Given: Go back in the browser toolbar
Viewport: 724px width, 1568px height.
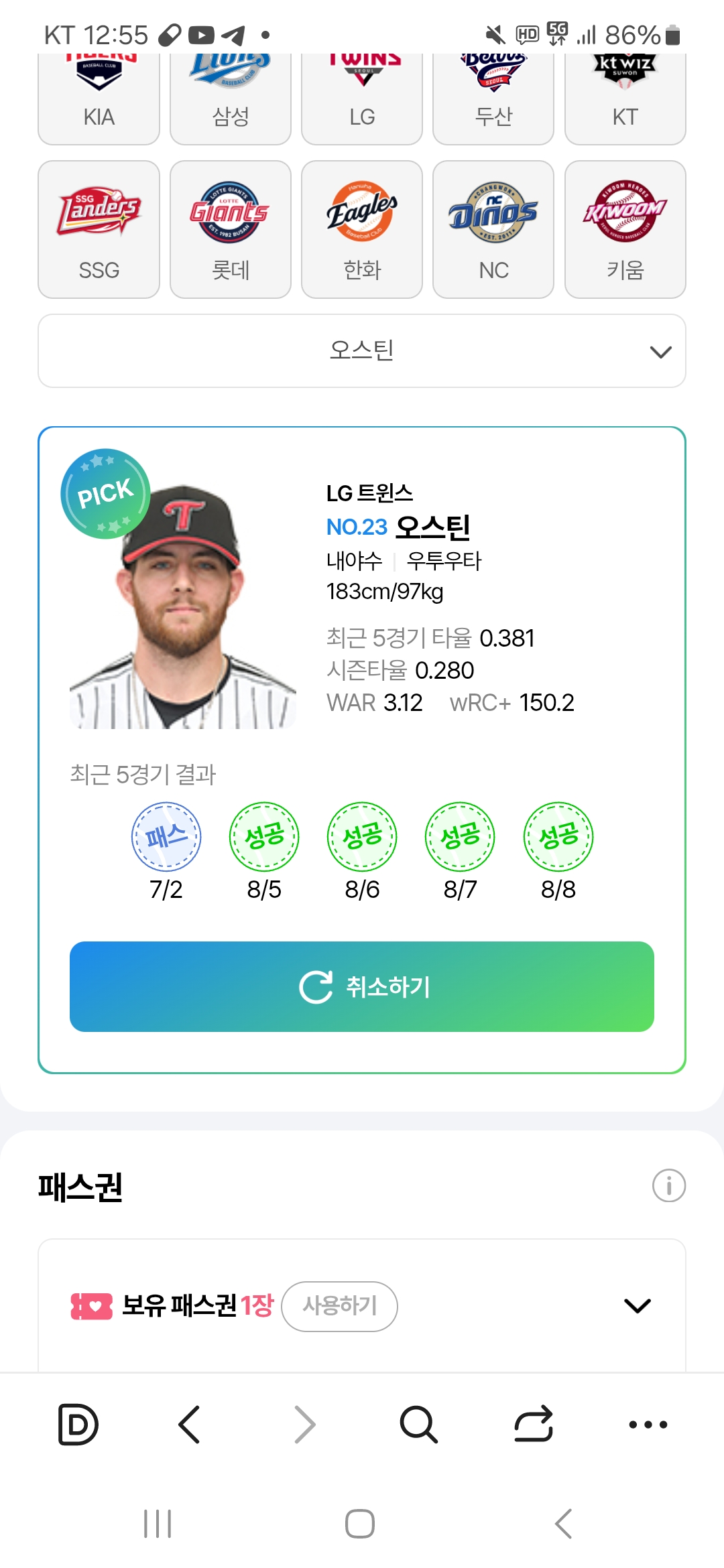Looking at the screenshot, I should click(x=190, y=1424).
